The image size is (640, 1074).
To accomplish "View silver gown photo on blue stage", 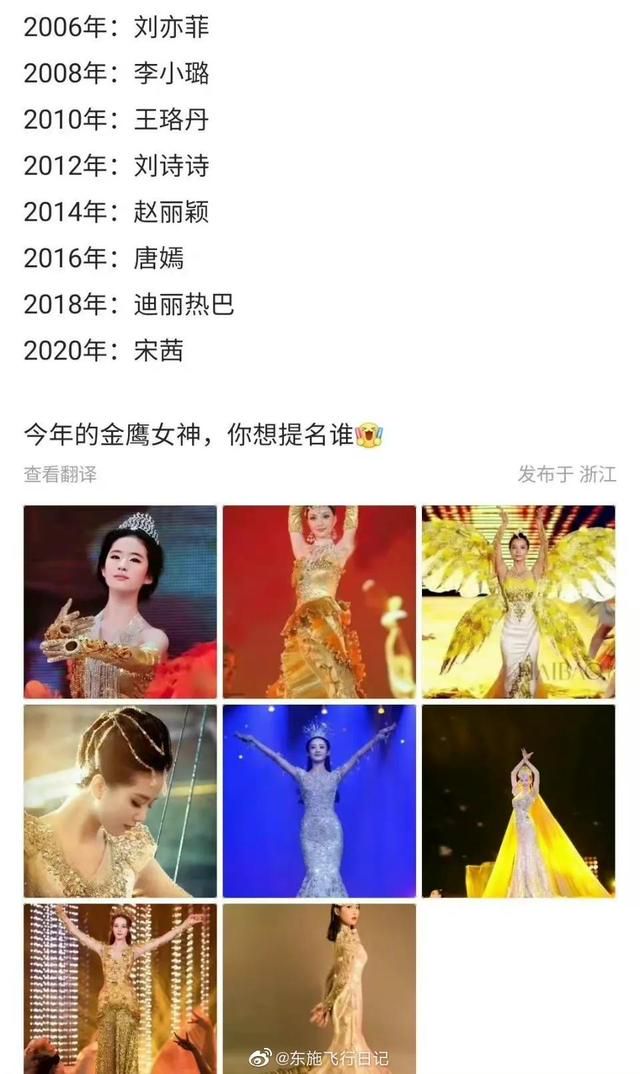I will (x=319, y=800).
